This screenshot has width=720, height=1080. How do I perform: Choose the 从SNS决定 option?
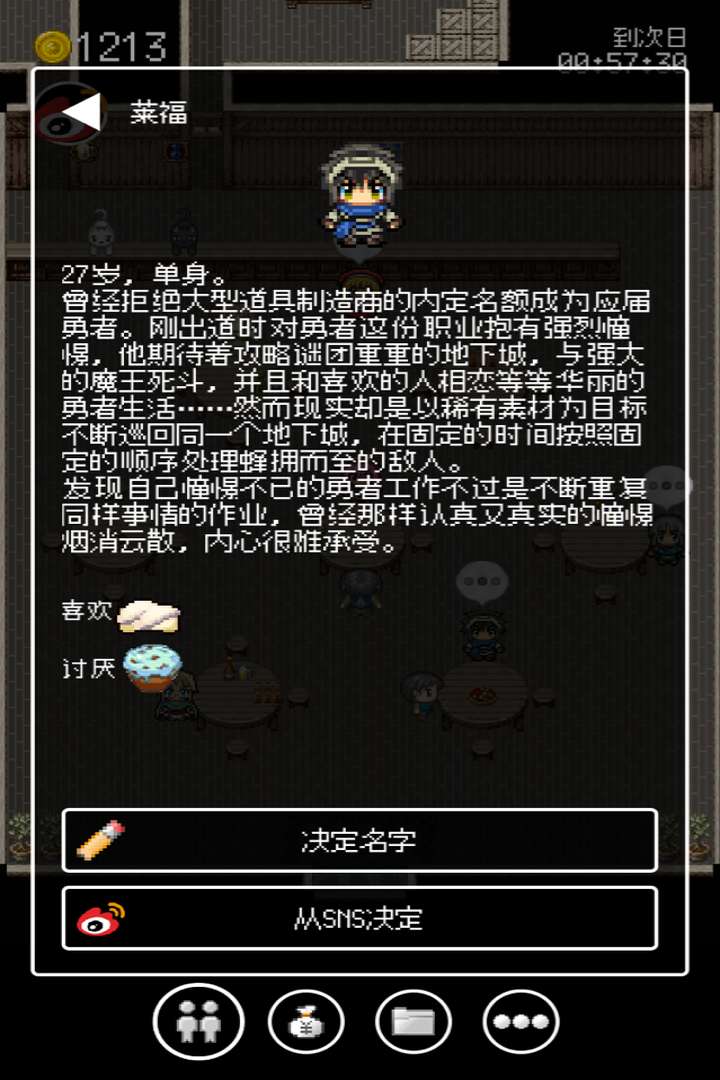(360, 918)
